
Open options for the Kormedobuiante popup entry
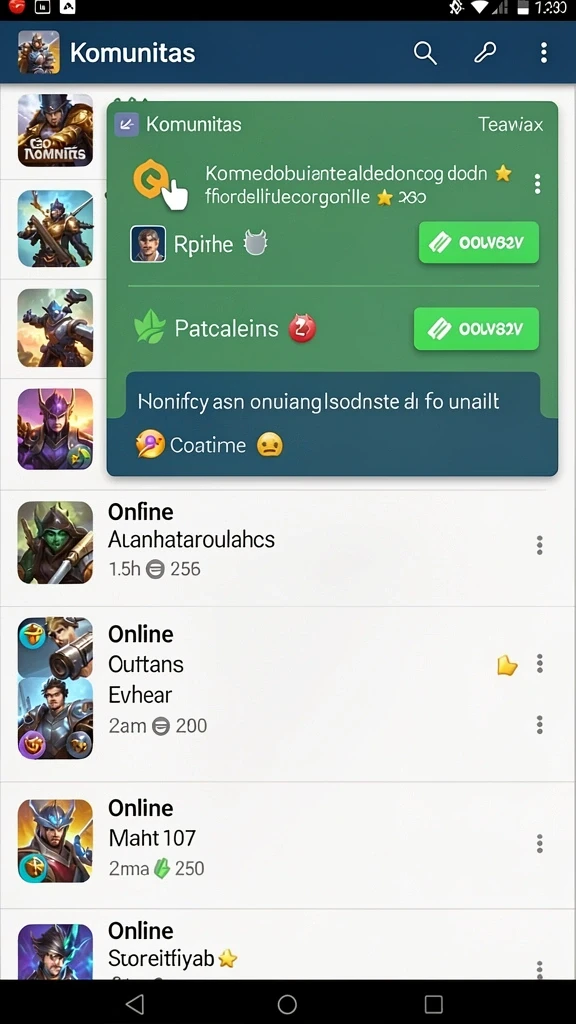[x=537, y=184]
